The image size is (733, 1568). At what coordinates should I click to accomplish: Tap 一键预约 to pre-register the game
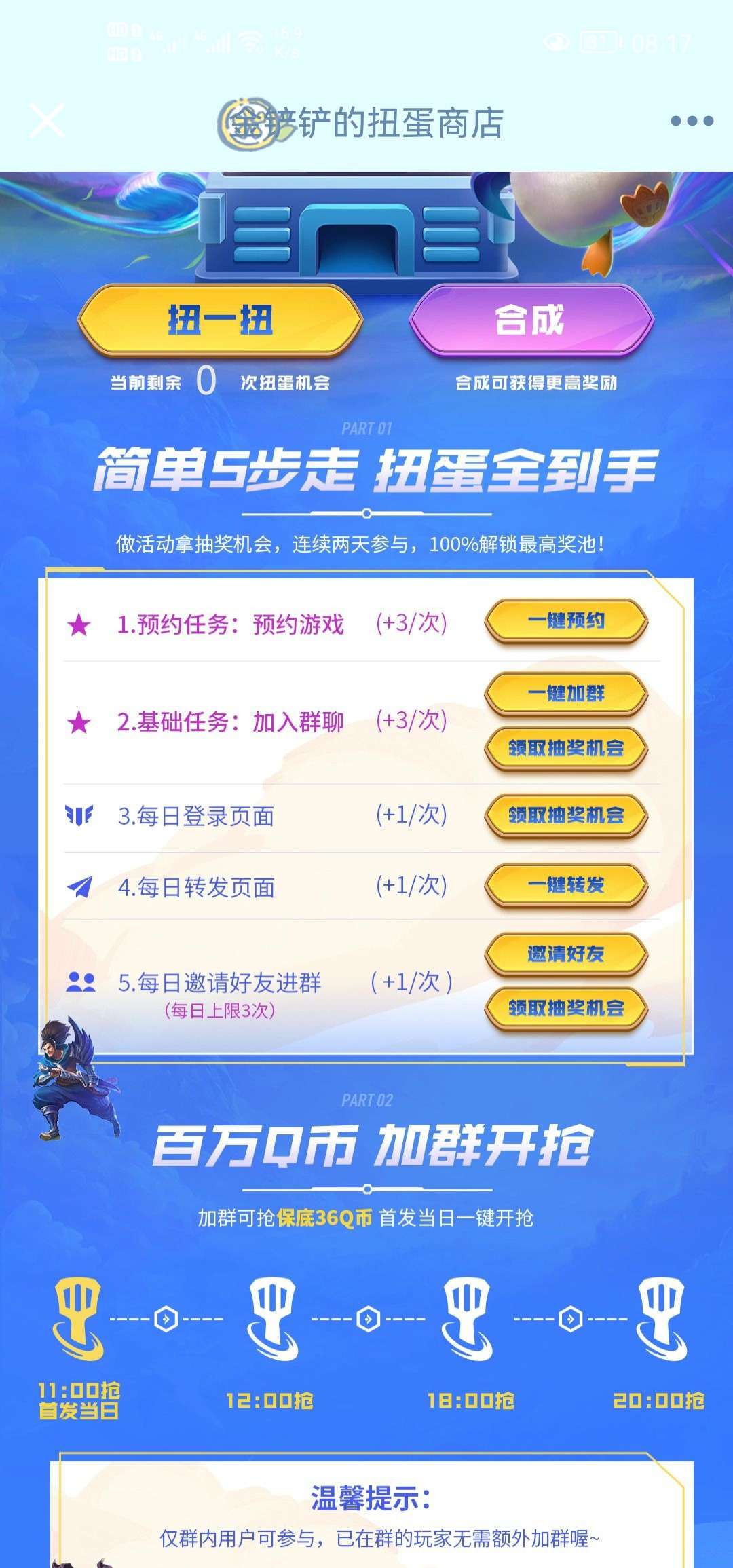pos(566,621)
